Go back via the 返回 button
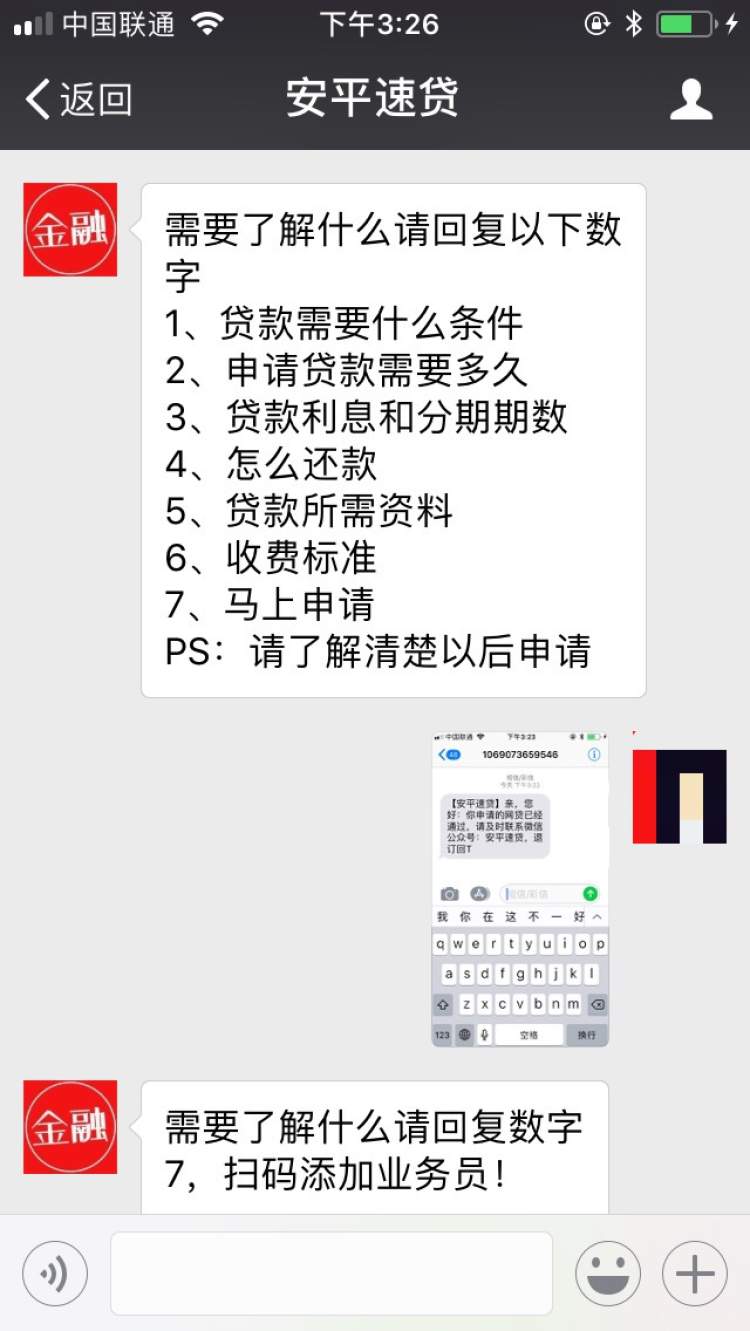This screenshot has height=1331, width=750. [80, 100]
